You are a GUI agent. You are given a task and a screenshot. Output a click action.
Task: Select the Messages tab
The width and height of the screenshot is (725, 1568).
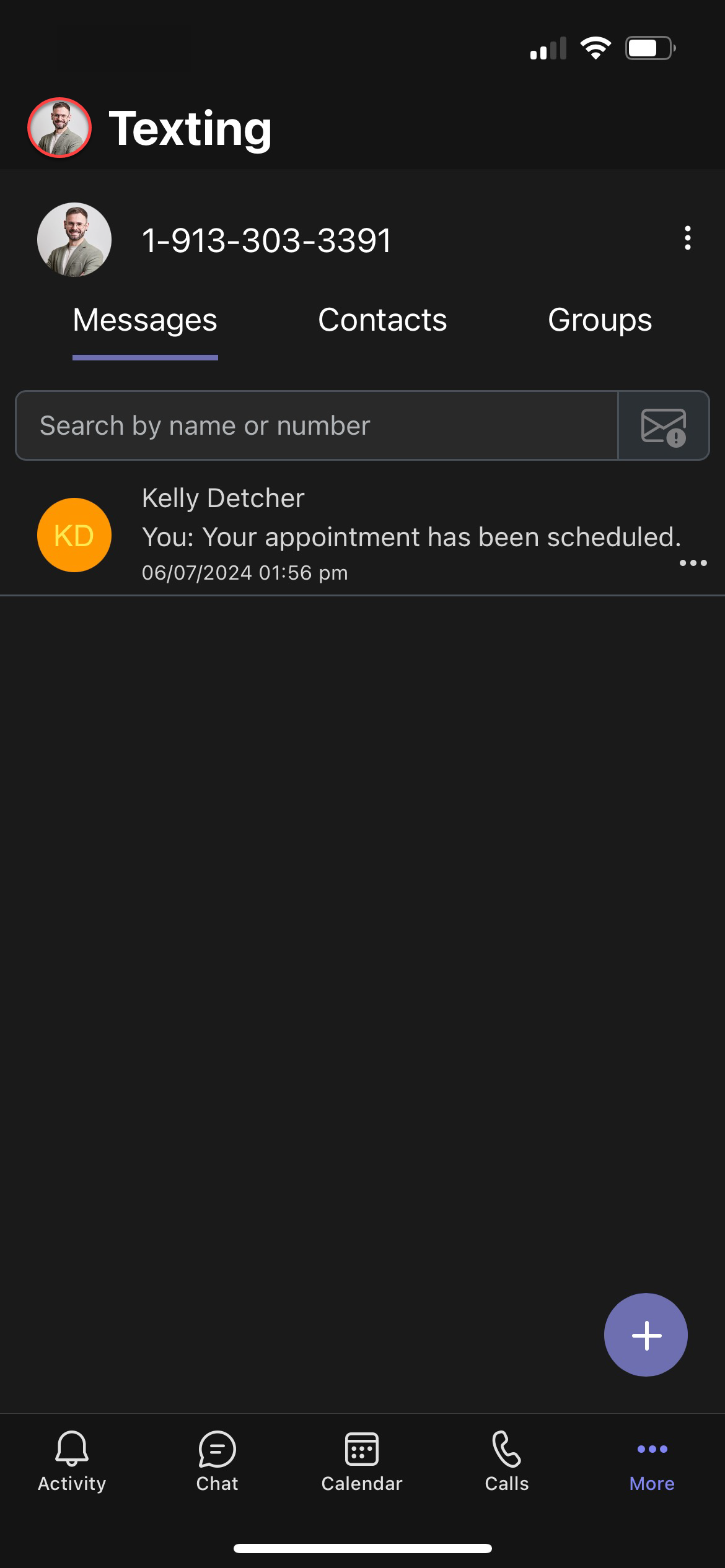[x=145, y=320]
